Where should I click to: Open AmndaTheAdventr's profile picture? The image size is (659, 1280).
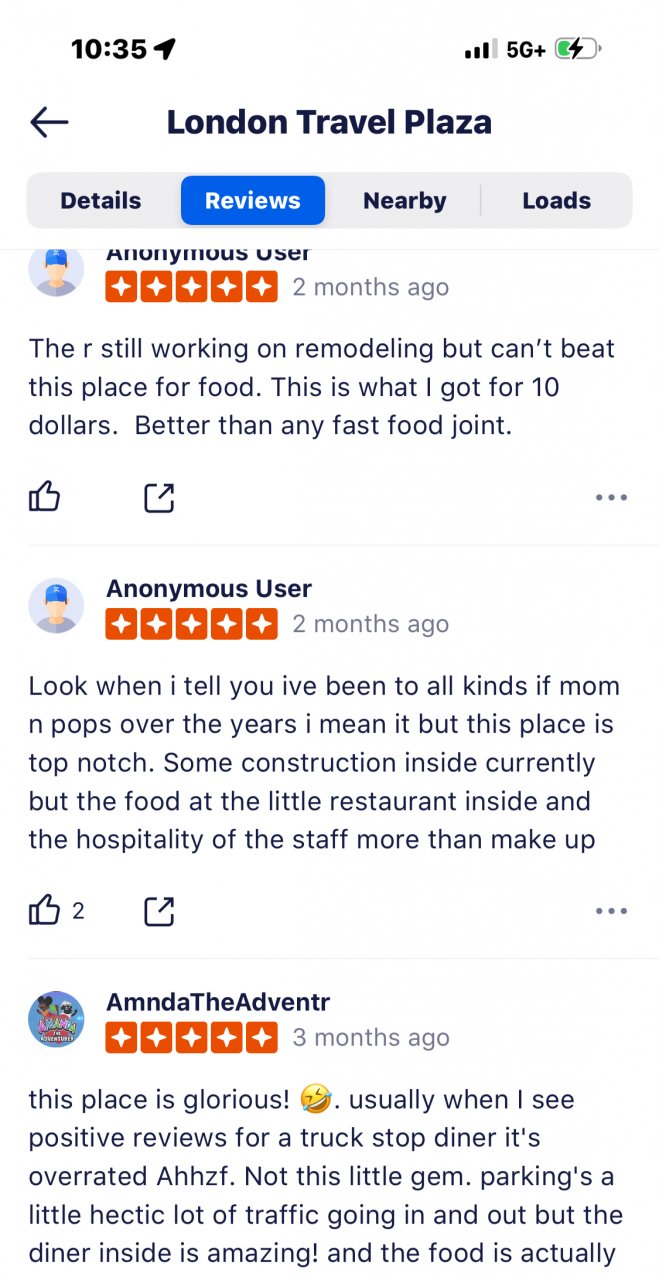point(56,1019)
